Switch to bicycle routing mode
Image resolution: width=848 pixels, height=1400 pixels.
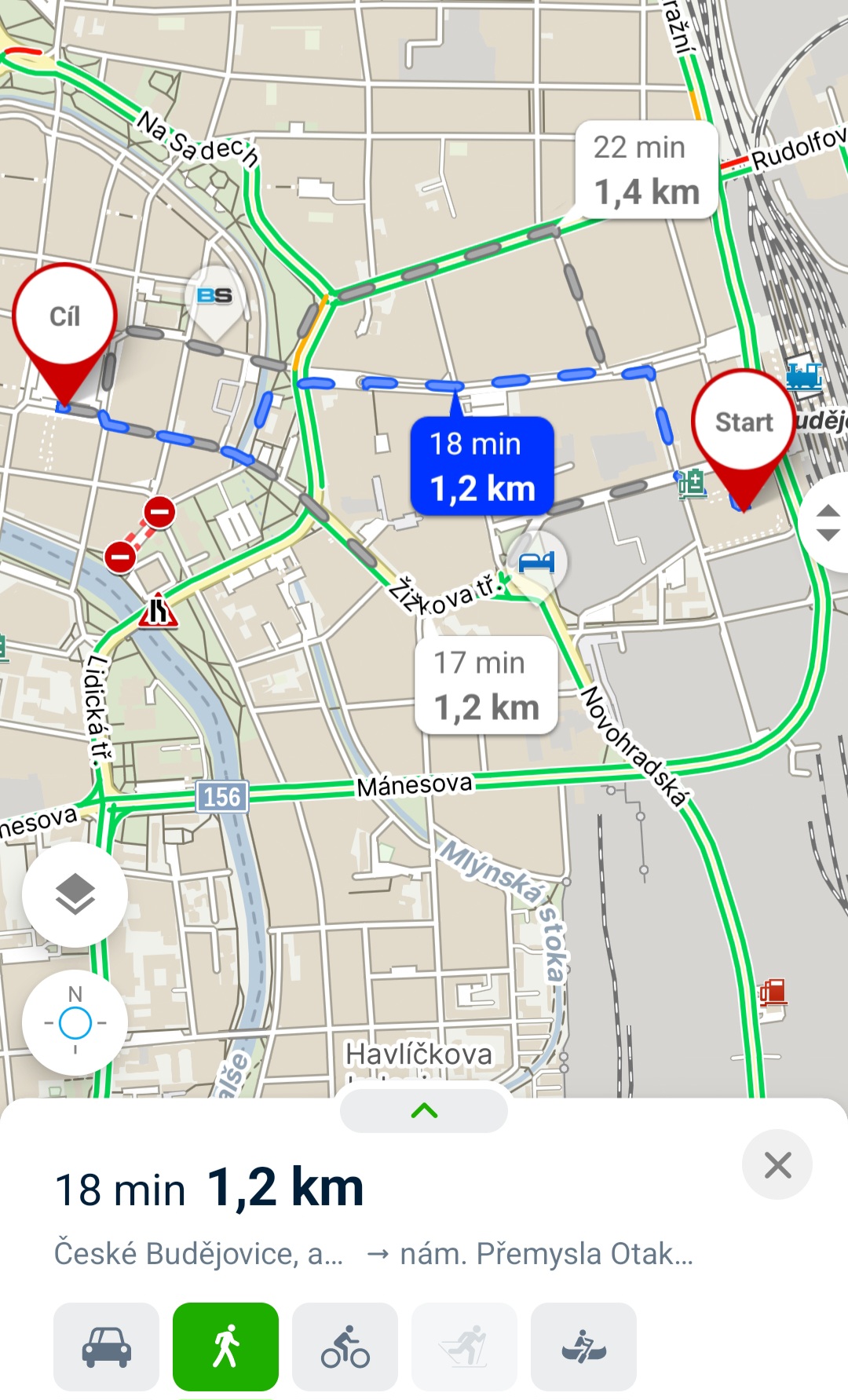coord(345,1346)
